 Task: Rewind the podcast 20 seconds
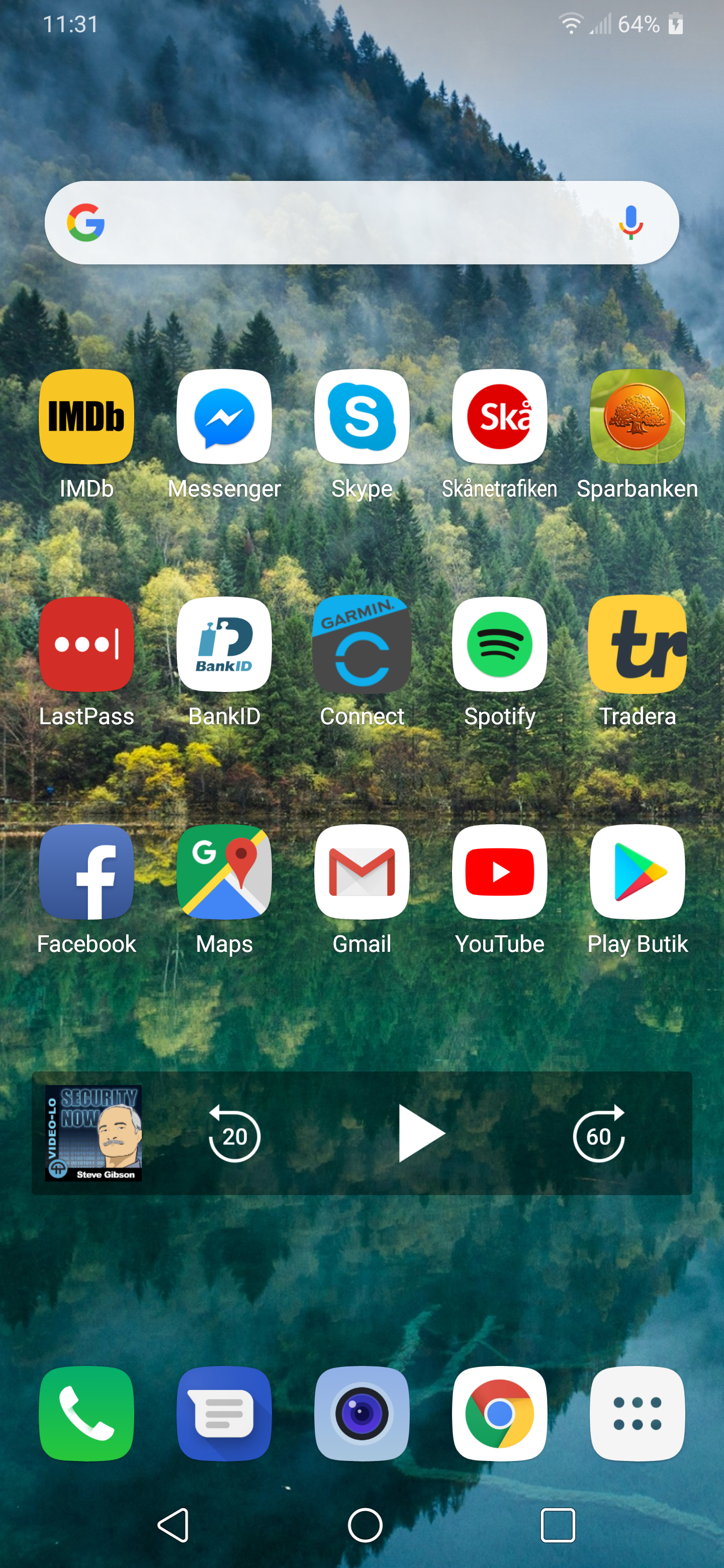tap(234, 1135)
